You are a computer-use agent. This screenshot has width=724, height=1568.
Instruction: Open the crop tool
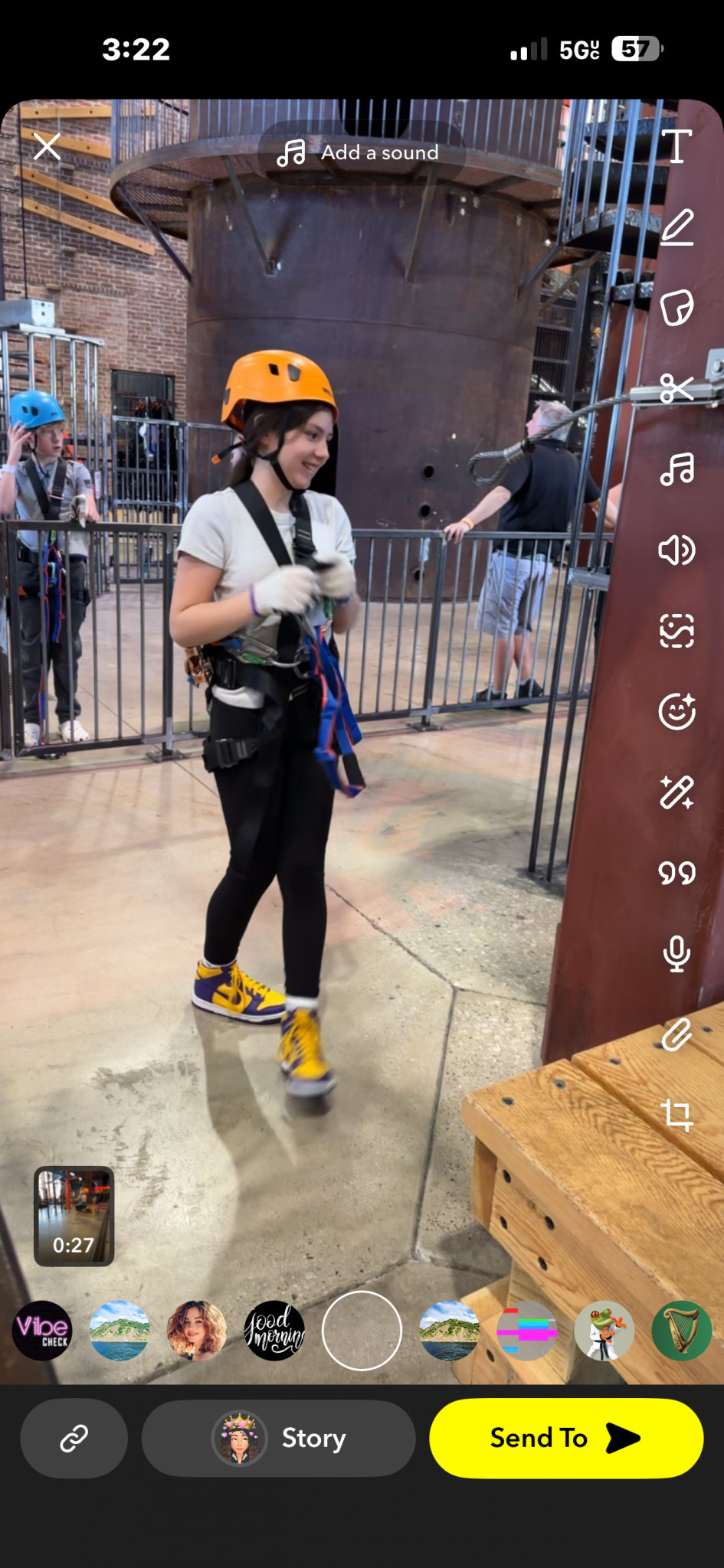tap(676, 1114)
